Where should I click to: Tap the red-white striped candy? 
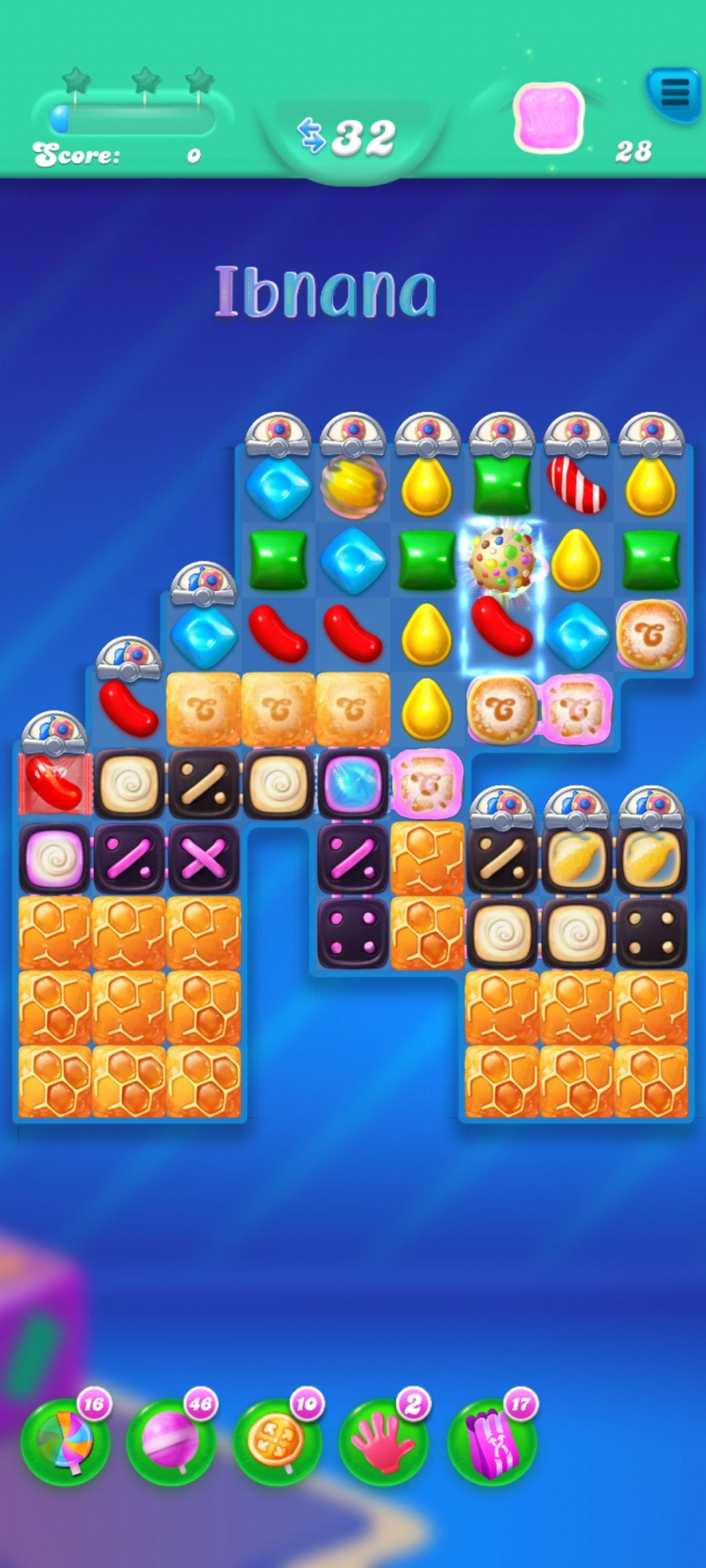pos(577,486)
